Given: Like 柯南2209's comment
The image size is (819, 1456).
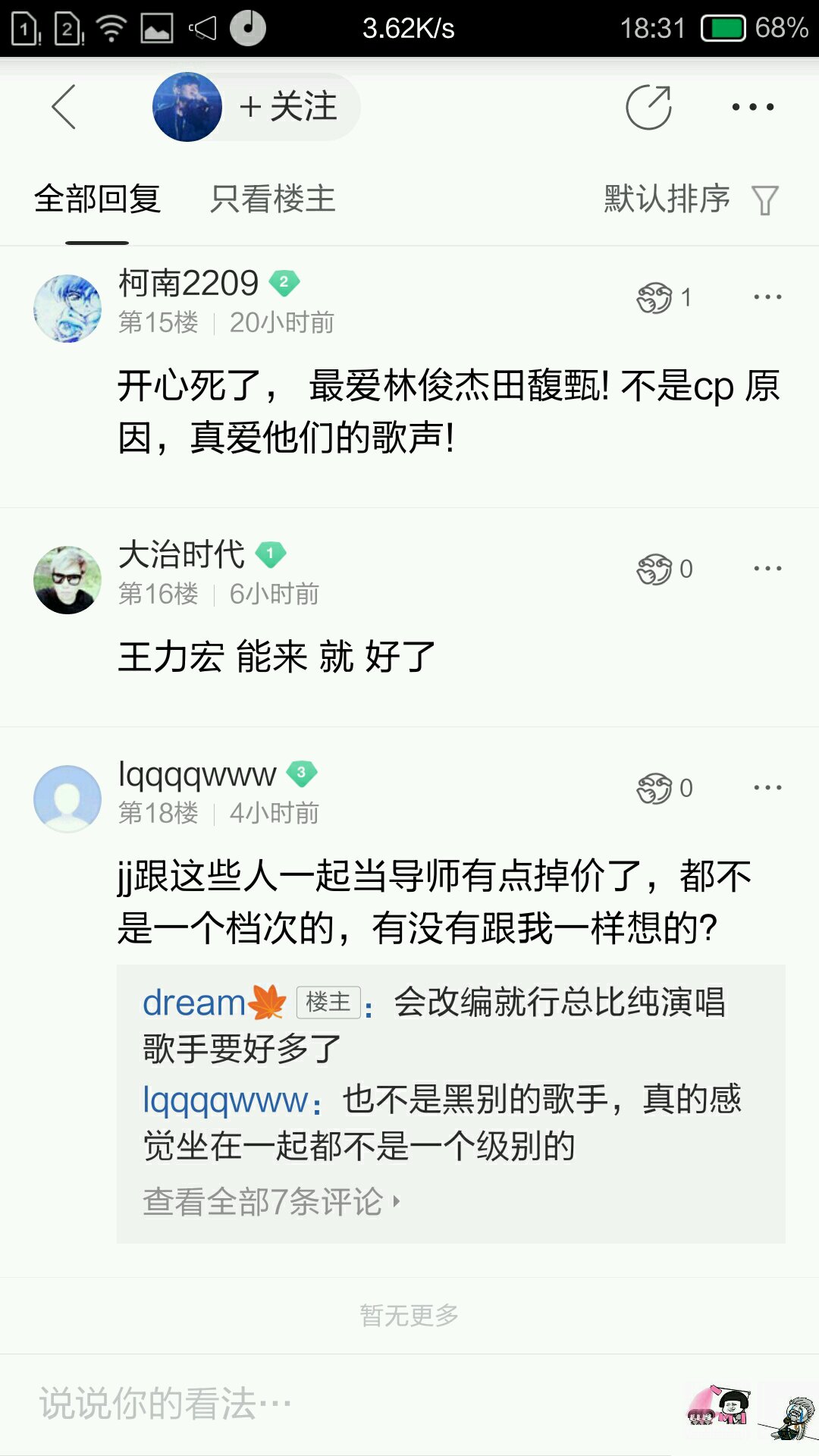Looking at the screenshot, I should coord(664,297).
